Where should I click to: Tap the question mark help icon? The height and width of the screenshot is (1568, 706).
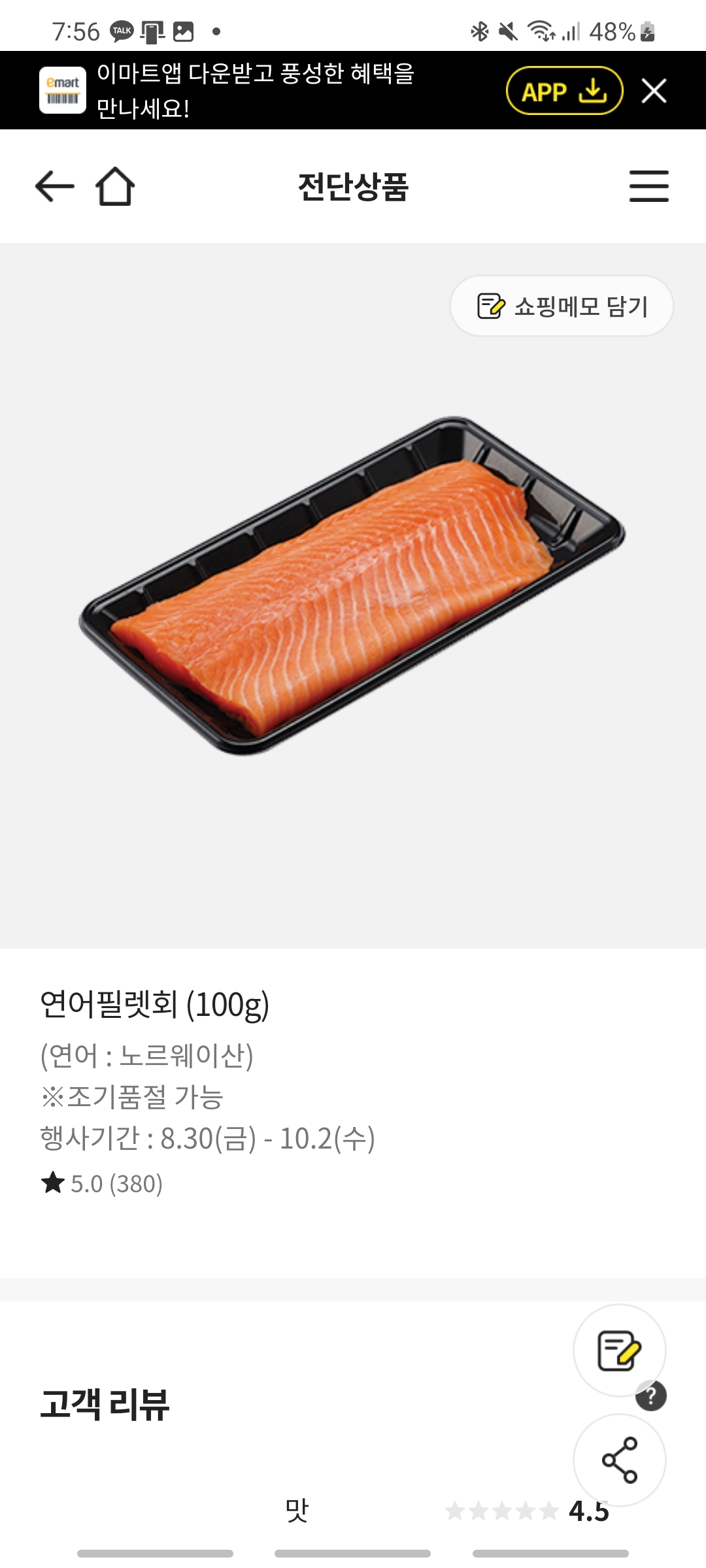[651, 1396]
